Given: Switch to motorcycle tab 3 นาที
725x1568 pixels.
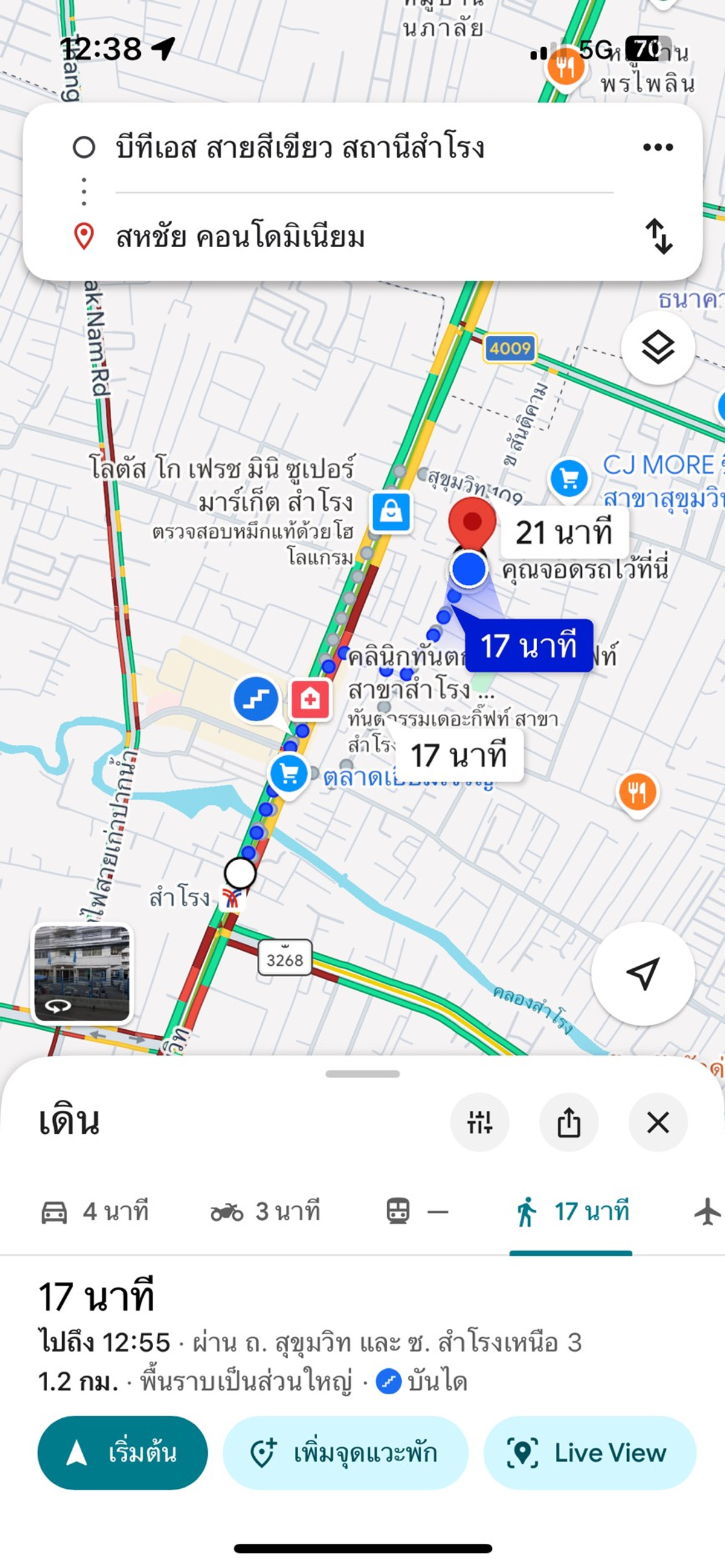Looking at the screenshot, I should (265, 1212).
